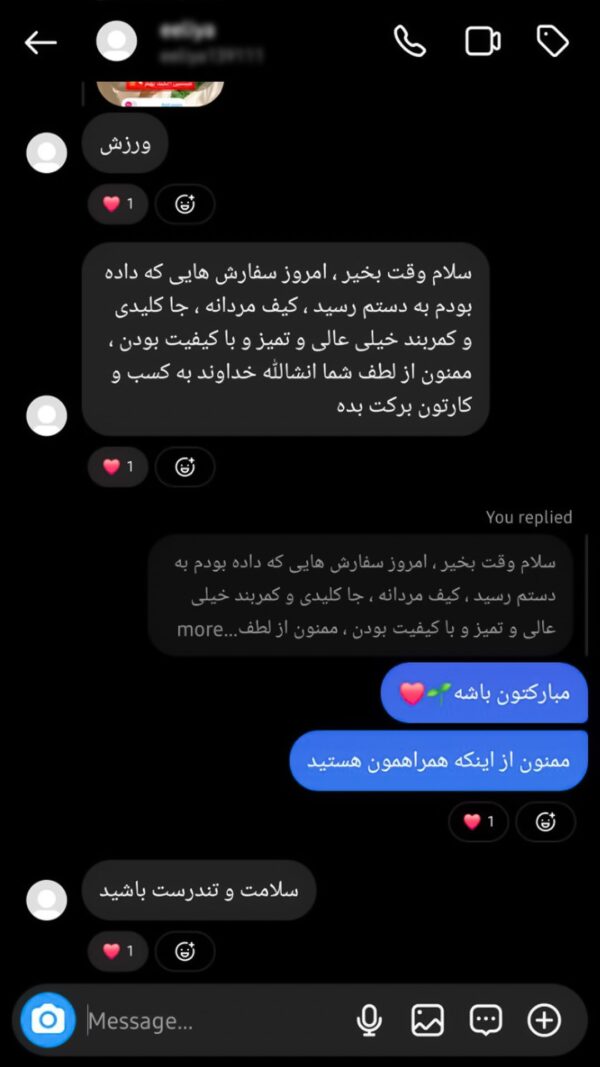Expand quoted reply with more
Viewport: 600px width, 1067px height.
[200, 630]
